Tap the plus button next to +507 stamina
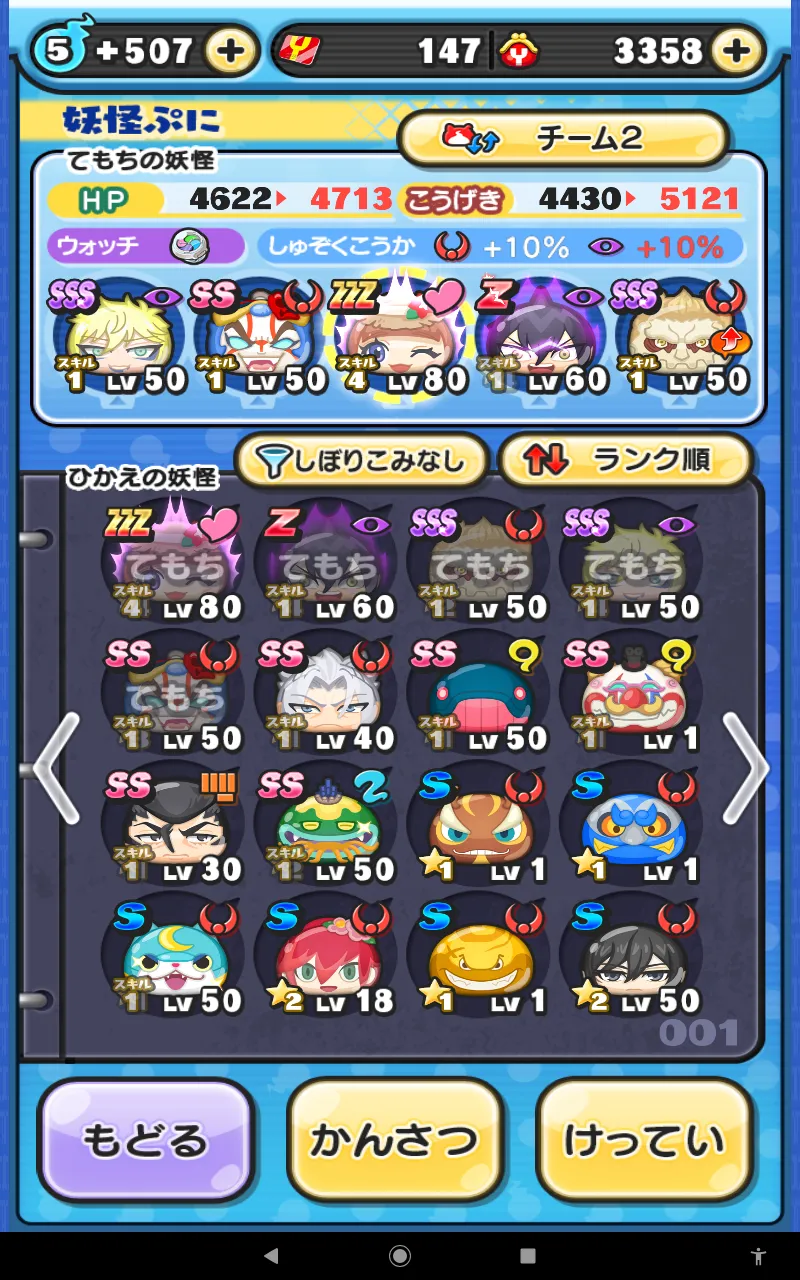This screenshot has height=1280, width=800. point(232,51)
